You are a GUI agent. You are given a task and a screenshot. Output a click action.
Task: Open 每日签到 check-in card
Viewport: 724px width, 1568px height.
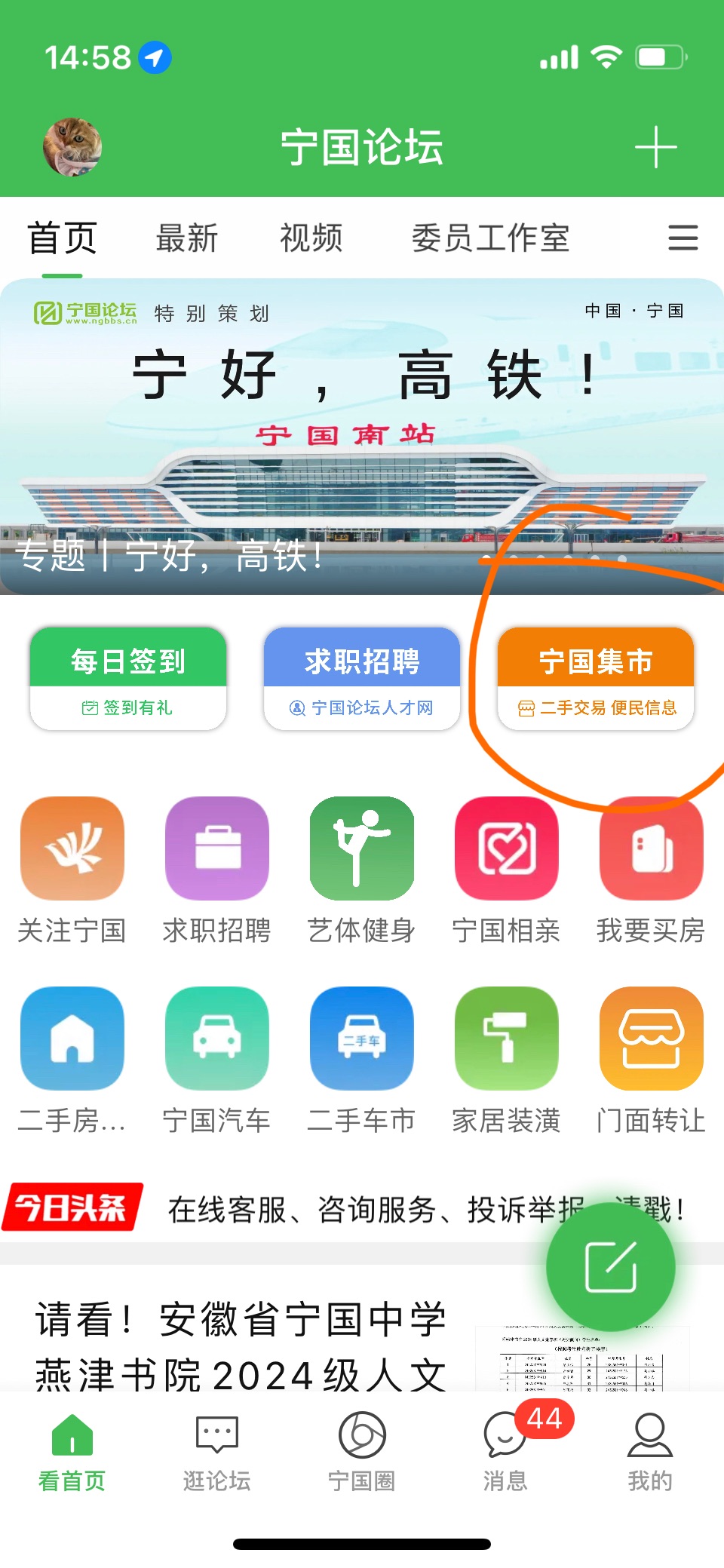point(128,679)
